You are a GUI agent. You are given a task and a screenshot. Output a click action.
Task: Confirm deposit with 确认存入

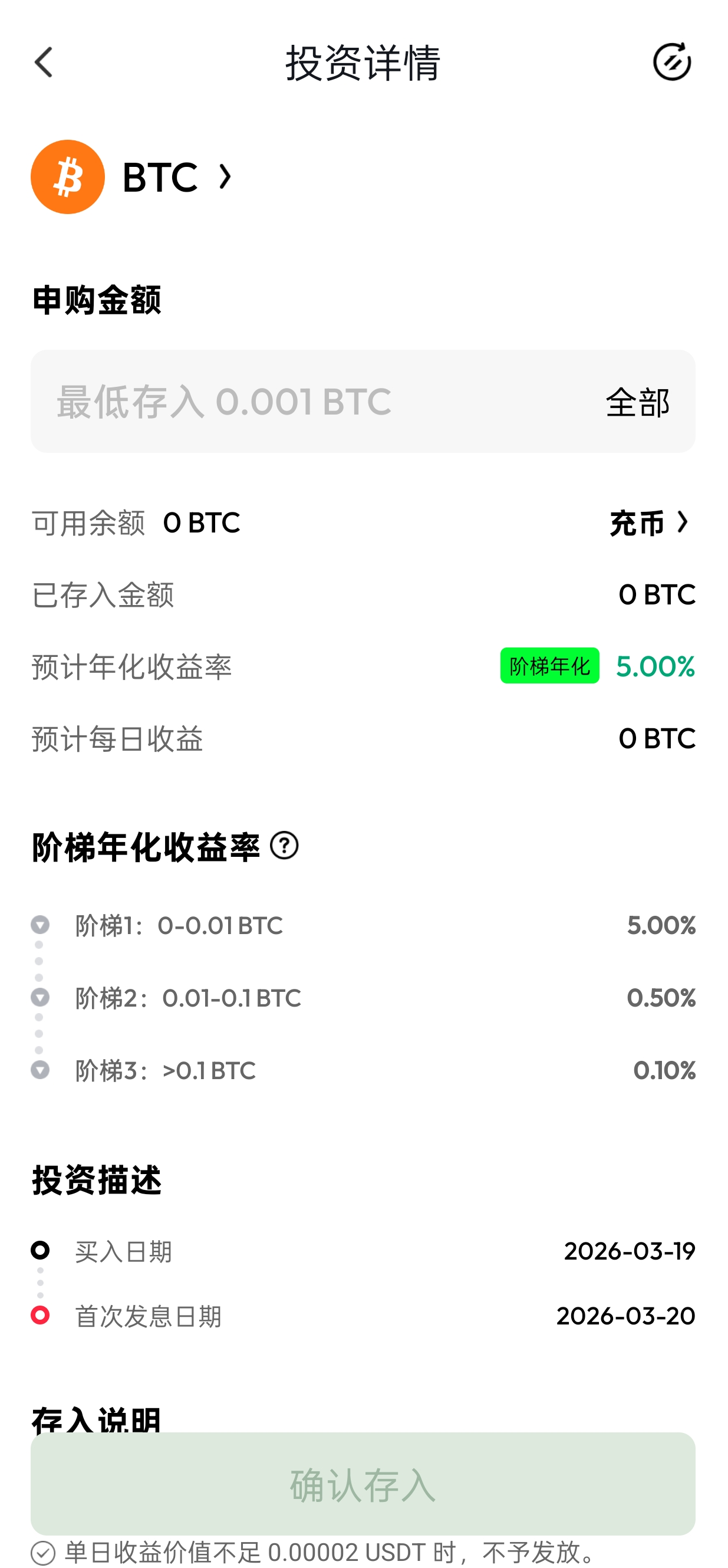tap(363, 1484)
